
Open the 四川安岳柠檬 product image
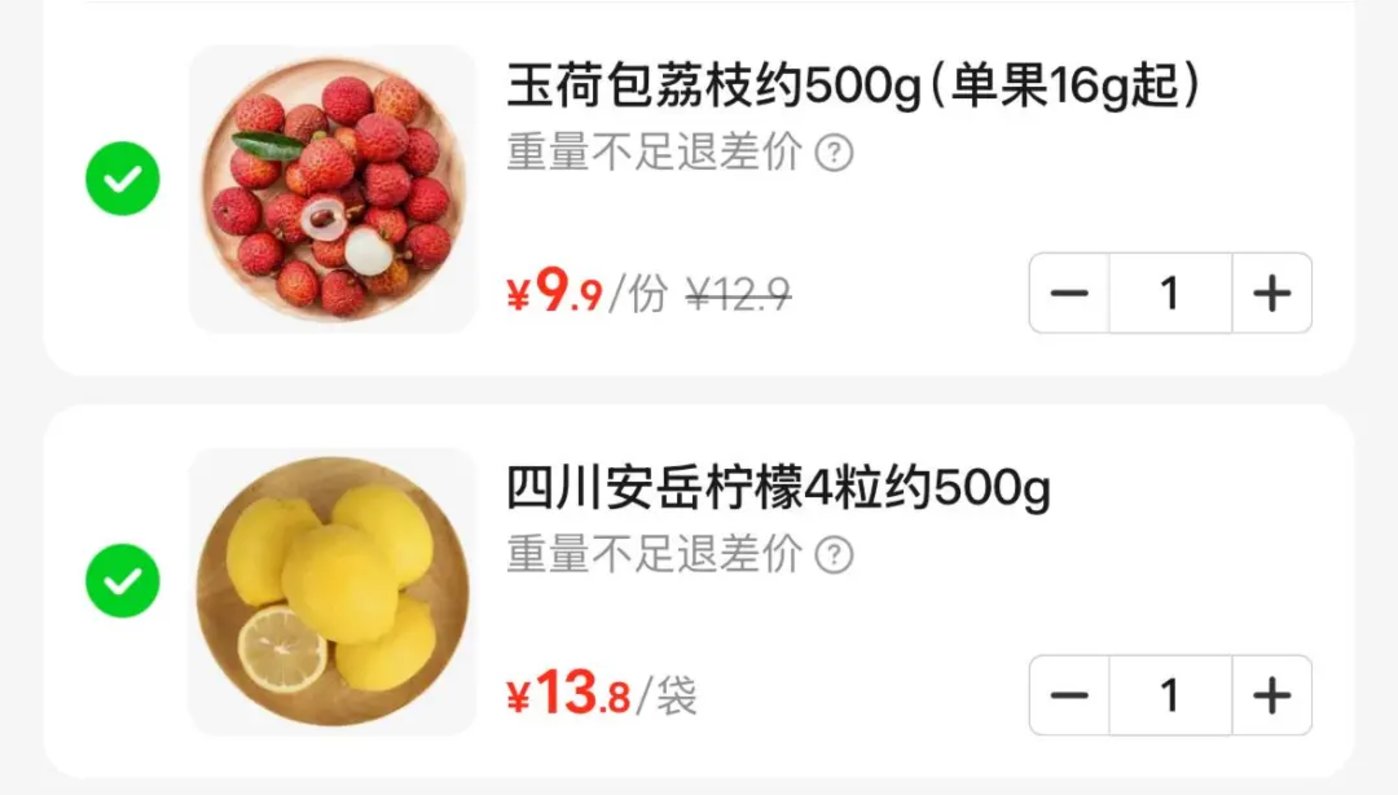(333, 591)
